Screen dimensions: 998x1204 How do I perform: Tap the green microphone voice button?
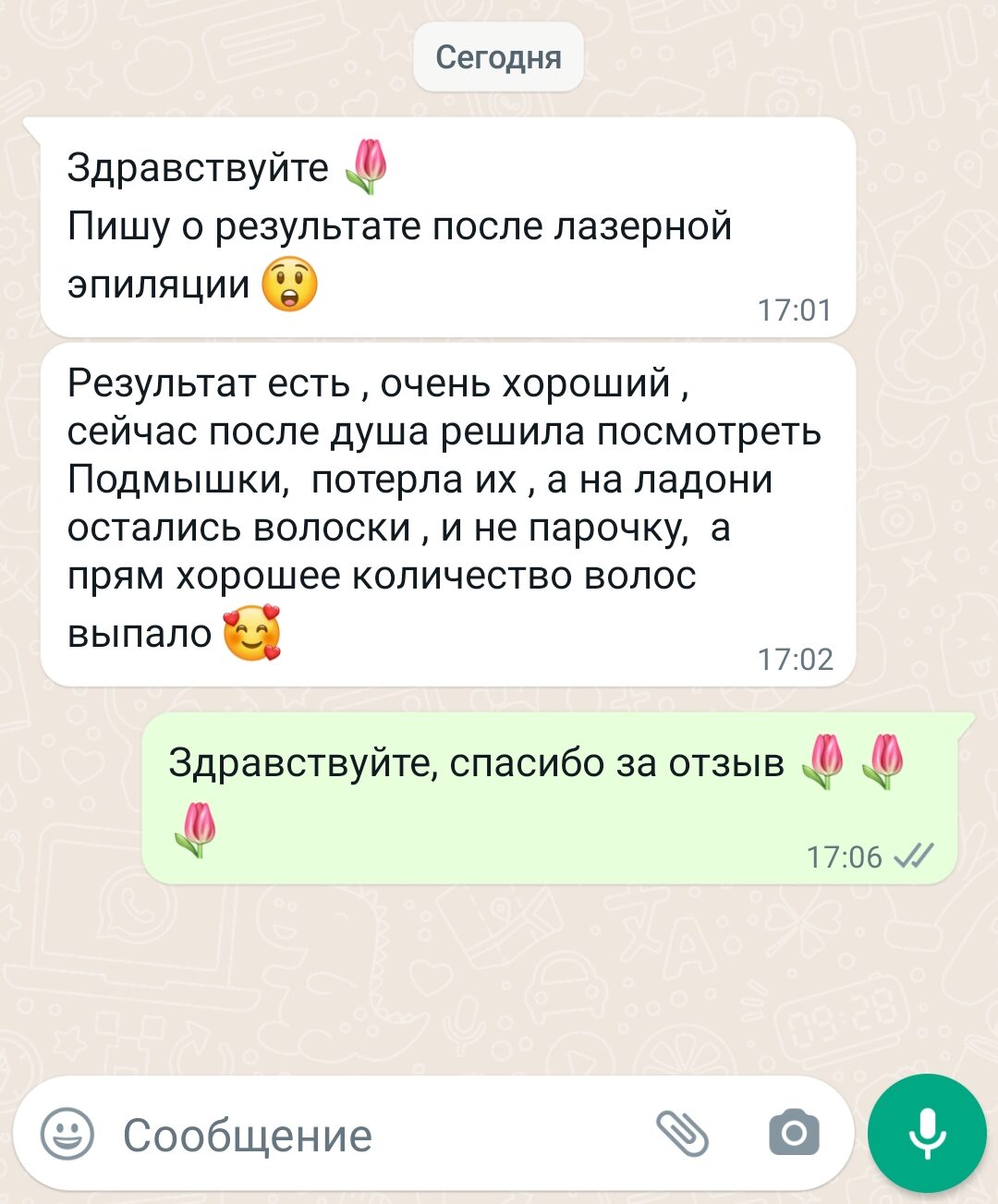point(927,1133)
